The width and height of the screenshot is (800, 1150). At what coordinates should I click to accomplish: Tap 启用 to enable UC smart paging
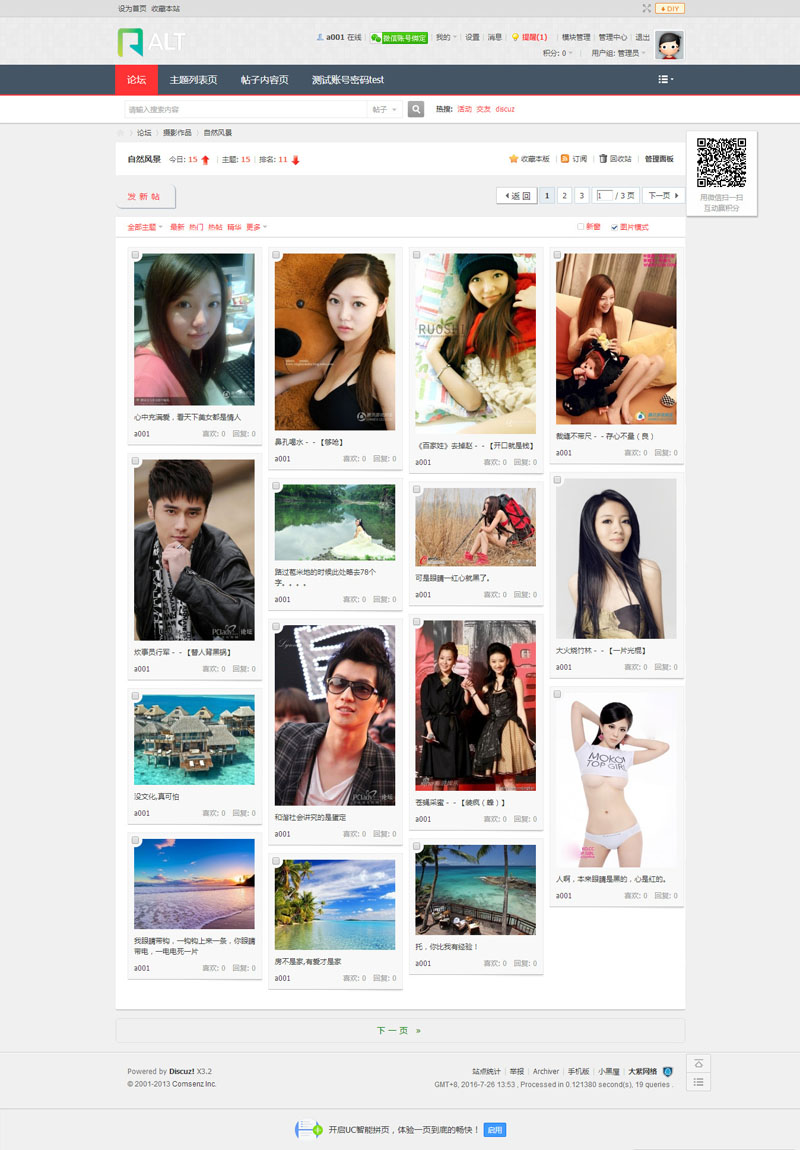pyautogui.click(x=495, y=1130)
